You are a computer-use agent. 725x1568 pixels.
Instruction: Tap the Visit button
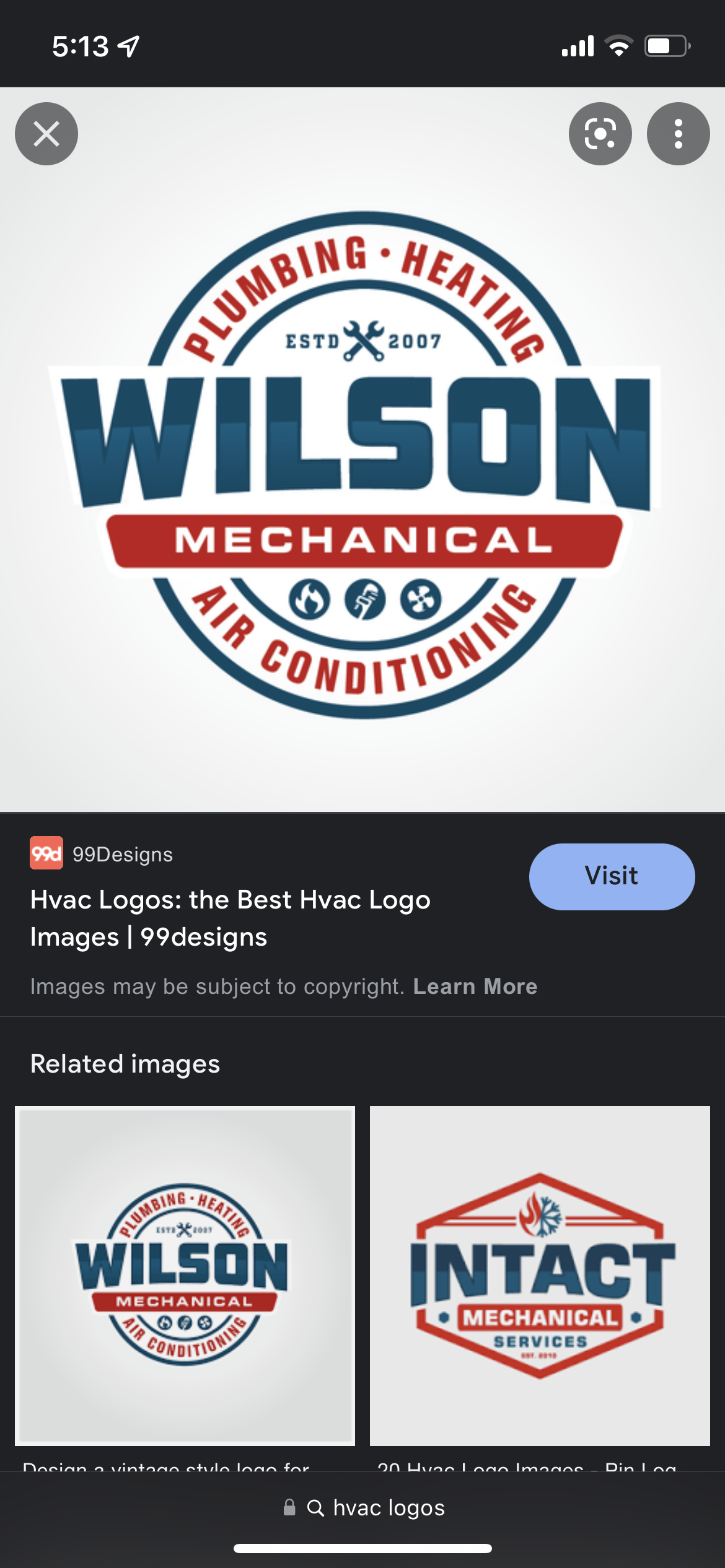tap(612, 876)
